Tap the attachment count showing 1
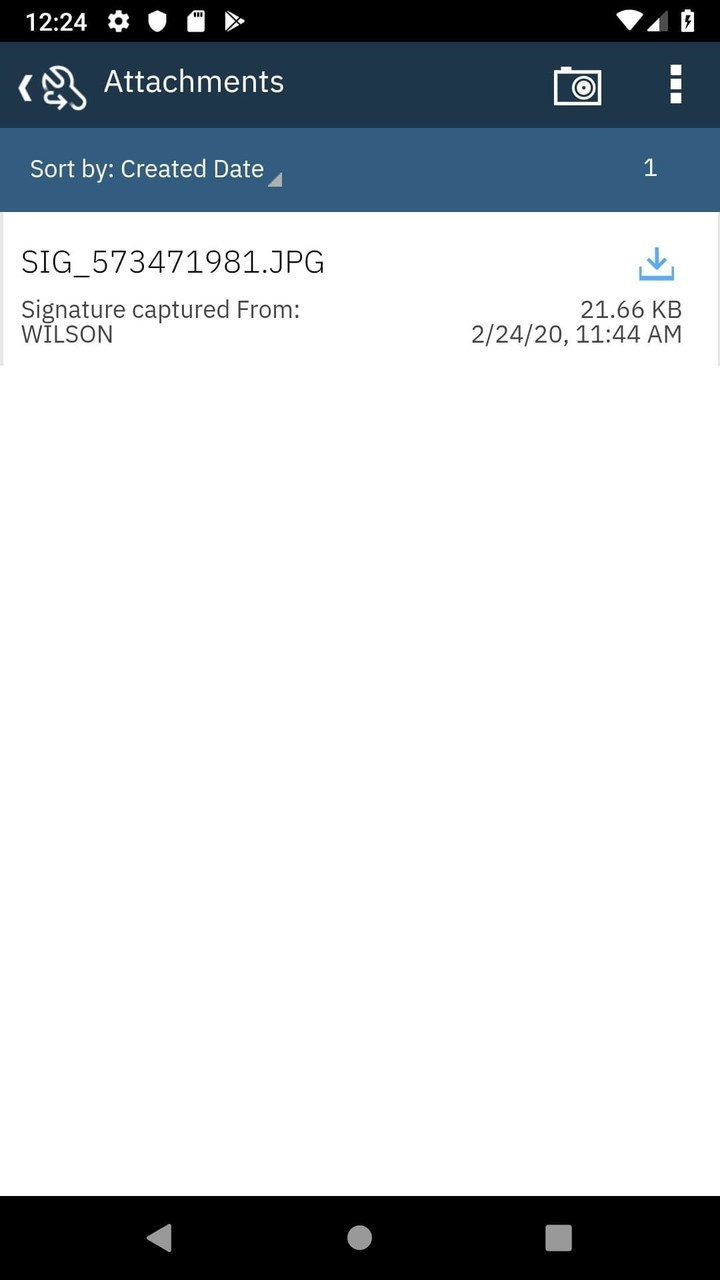The width and height of the screenshot is (720, 1280). 650,168
